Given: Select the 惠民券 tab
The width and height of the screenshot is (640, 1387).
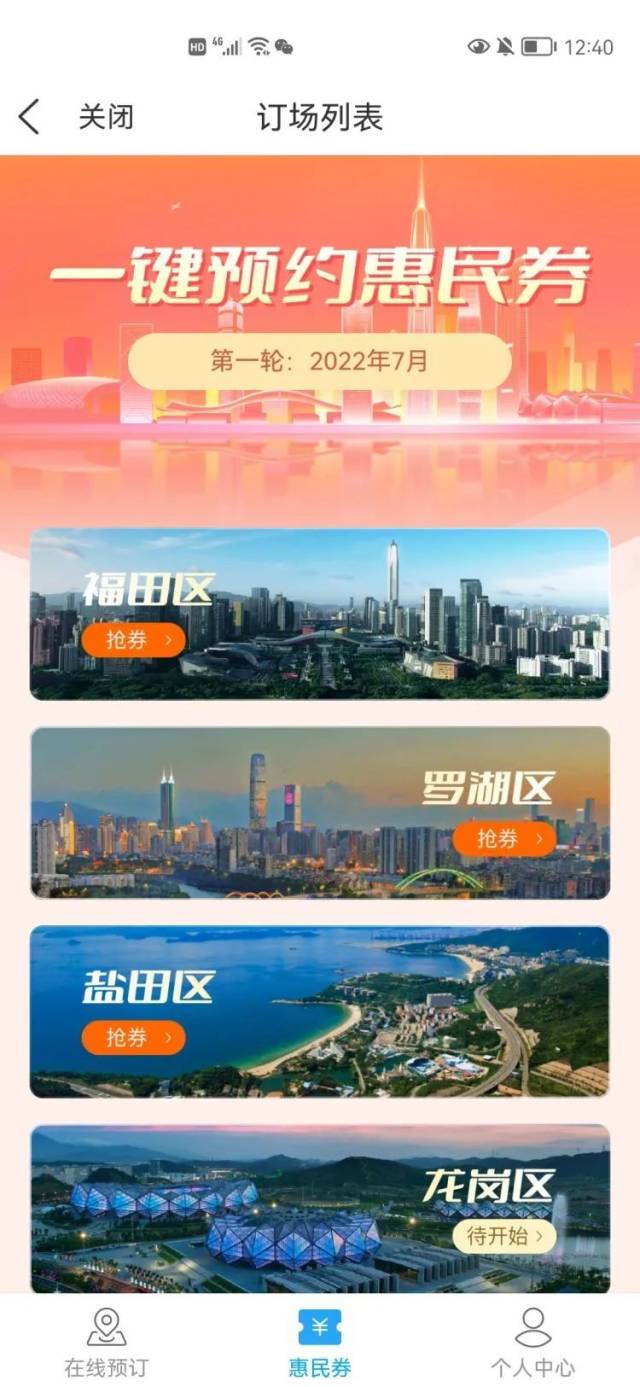Looking at the screenshot, I should [x=320, y=1342].
